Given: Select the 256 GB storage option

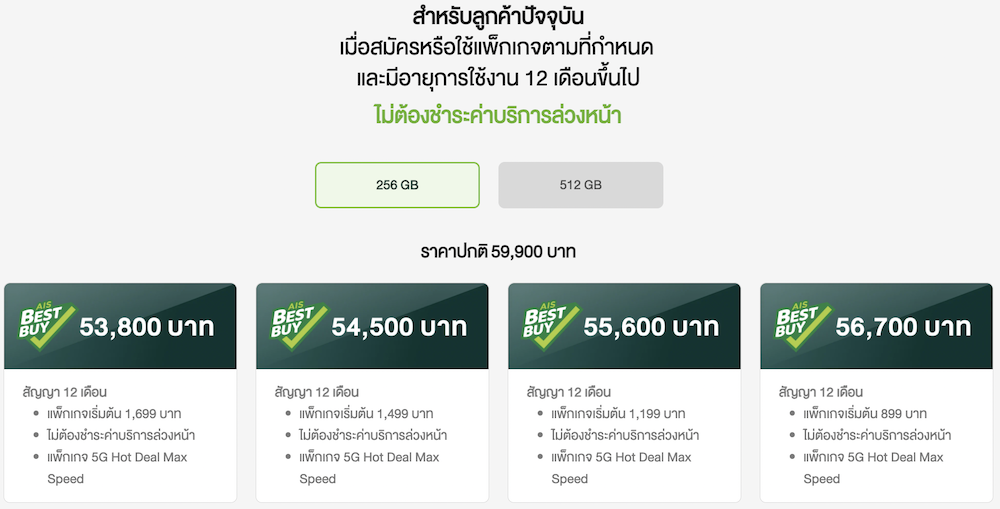Looking at the screenshot, I should click(397, 185).
